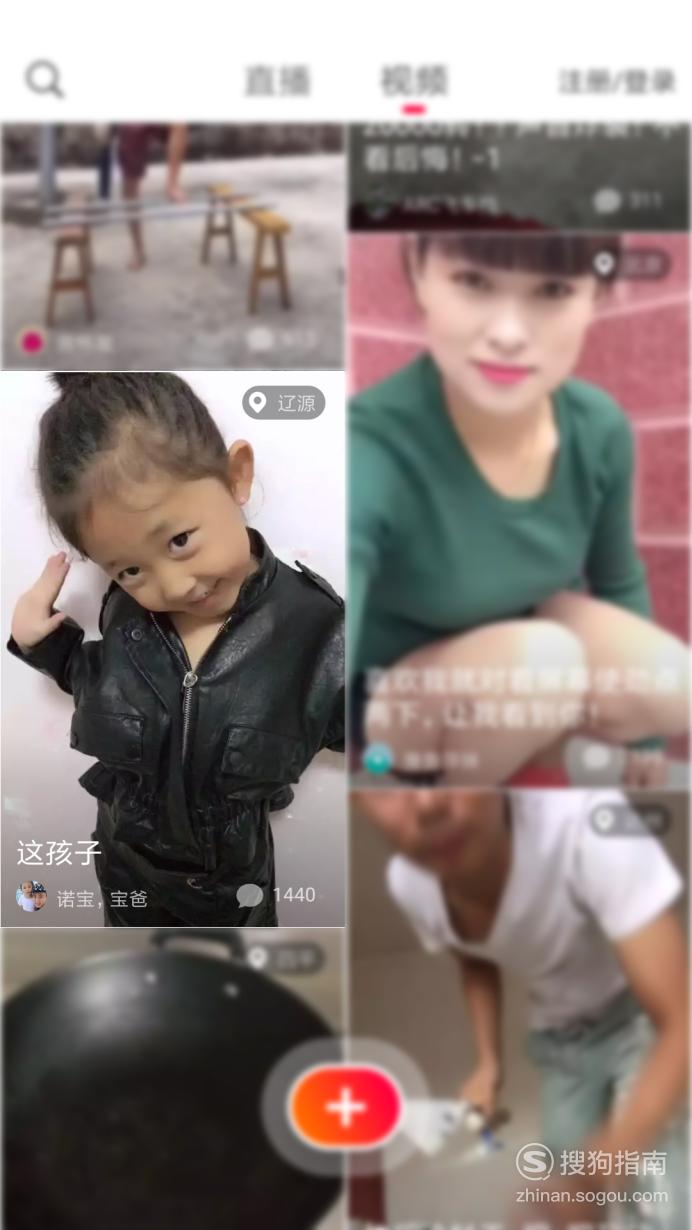Open 注册/登录 to sign in
Viewport: 692px width, 1230px height.
click(x=618, y=82)
